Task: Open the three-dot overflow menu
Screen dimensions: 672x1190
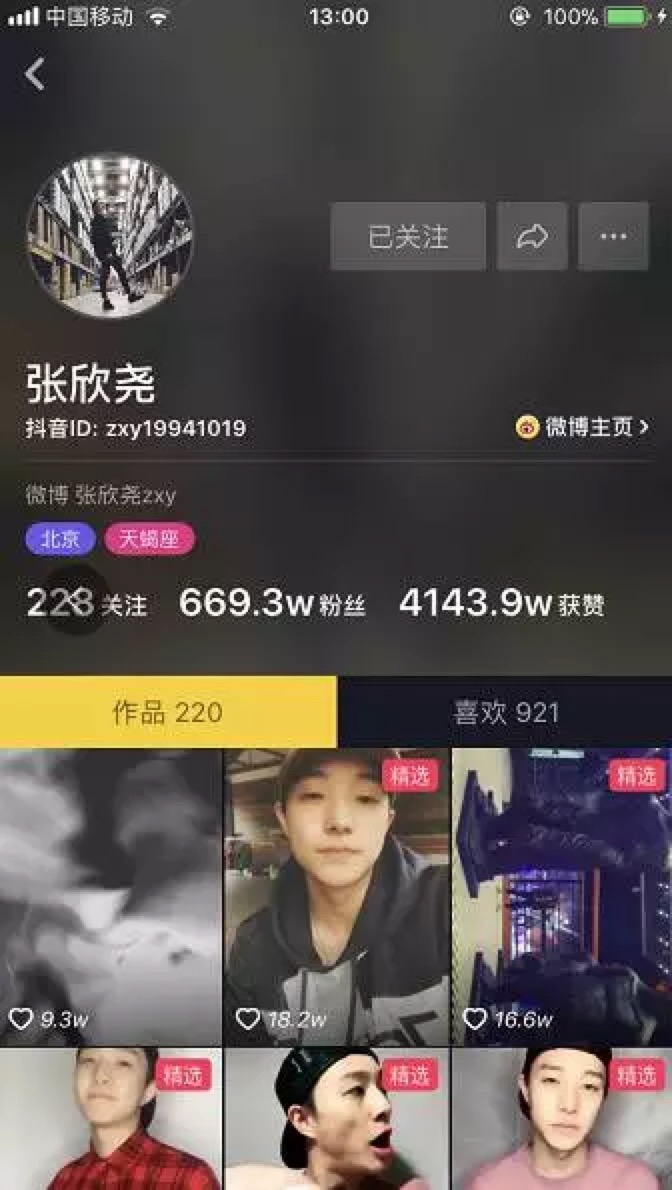Action: (x=613, y=237)
